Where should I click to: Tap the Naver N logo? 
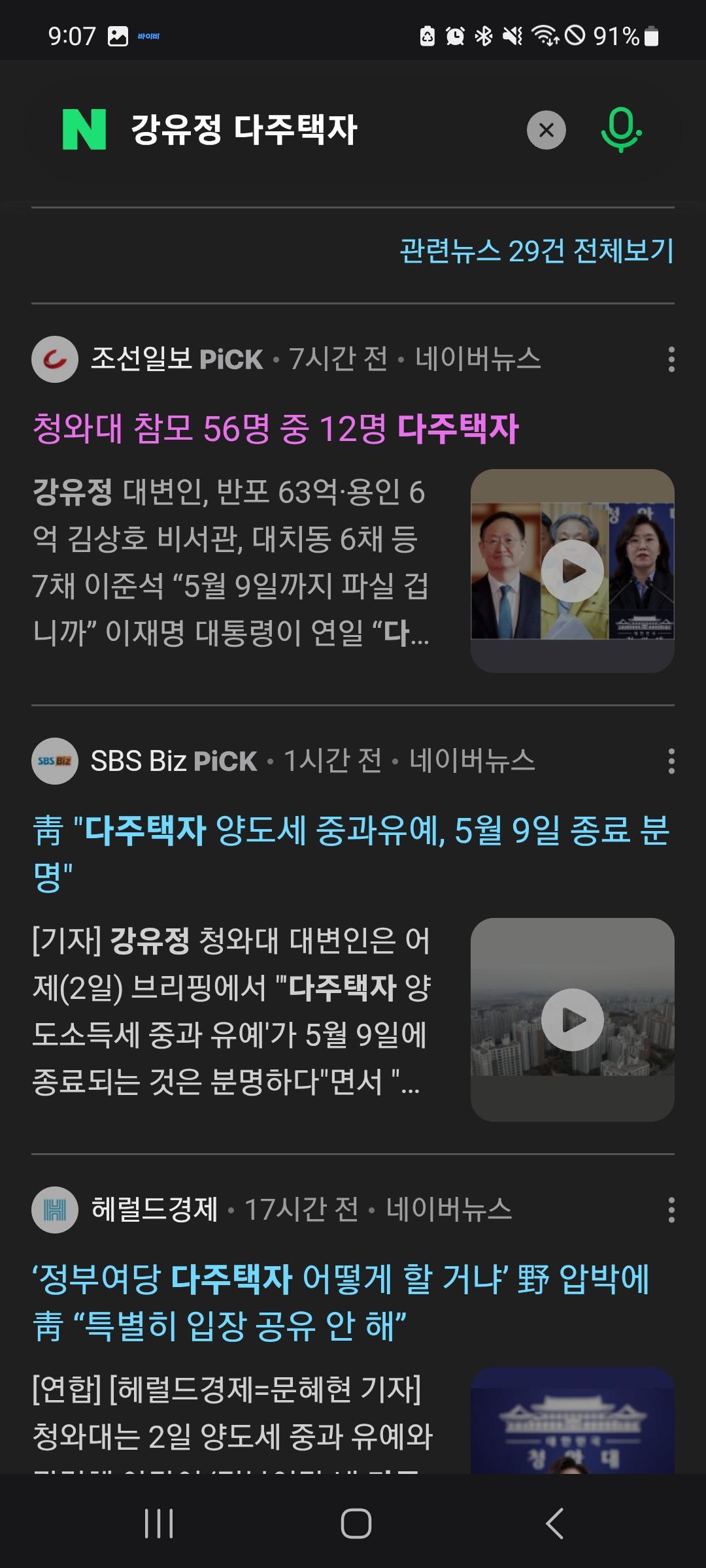[x=84, y=129]
